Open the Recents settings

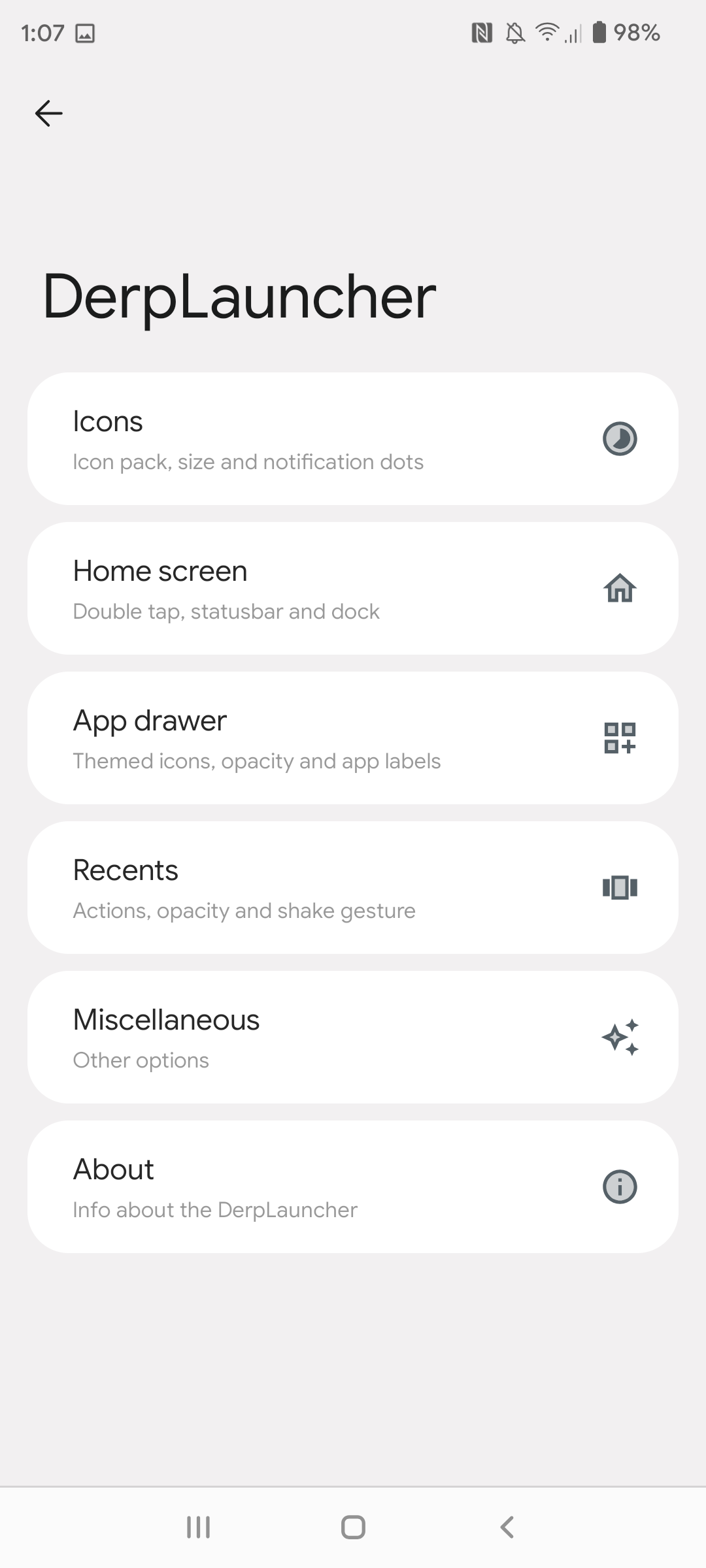click(x=353, y=888)
